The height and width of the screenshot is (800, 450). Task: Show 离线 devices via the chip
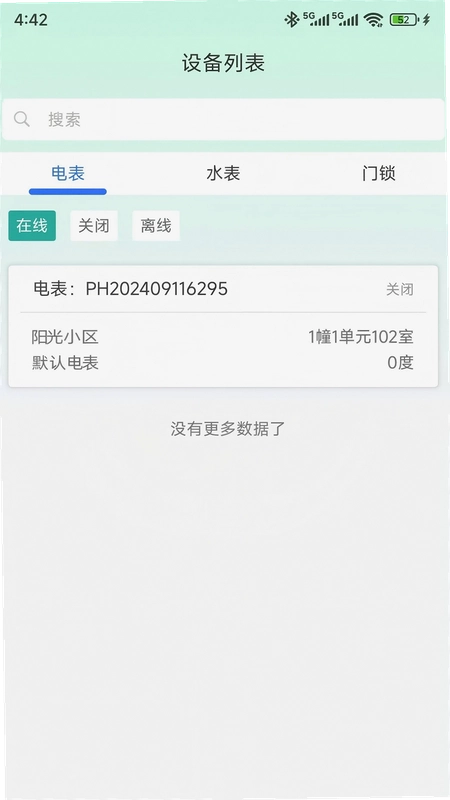pyautogui.click(x=156, y=226)
